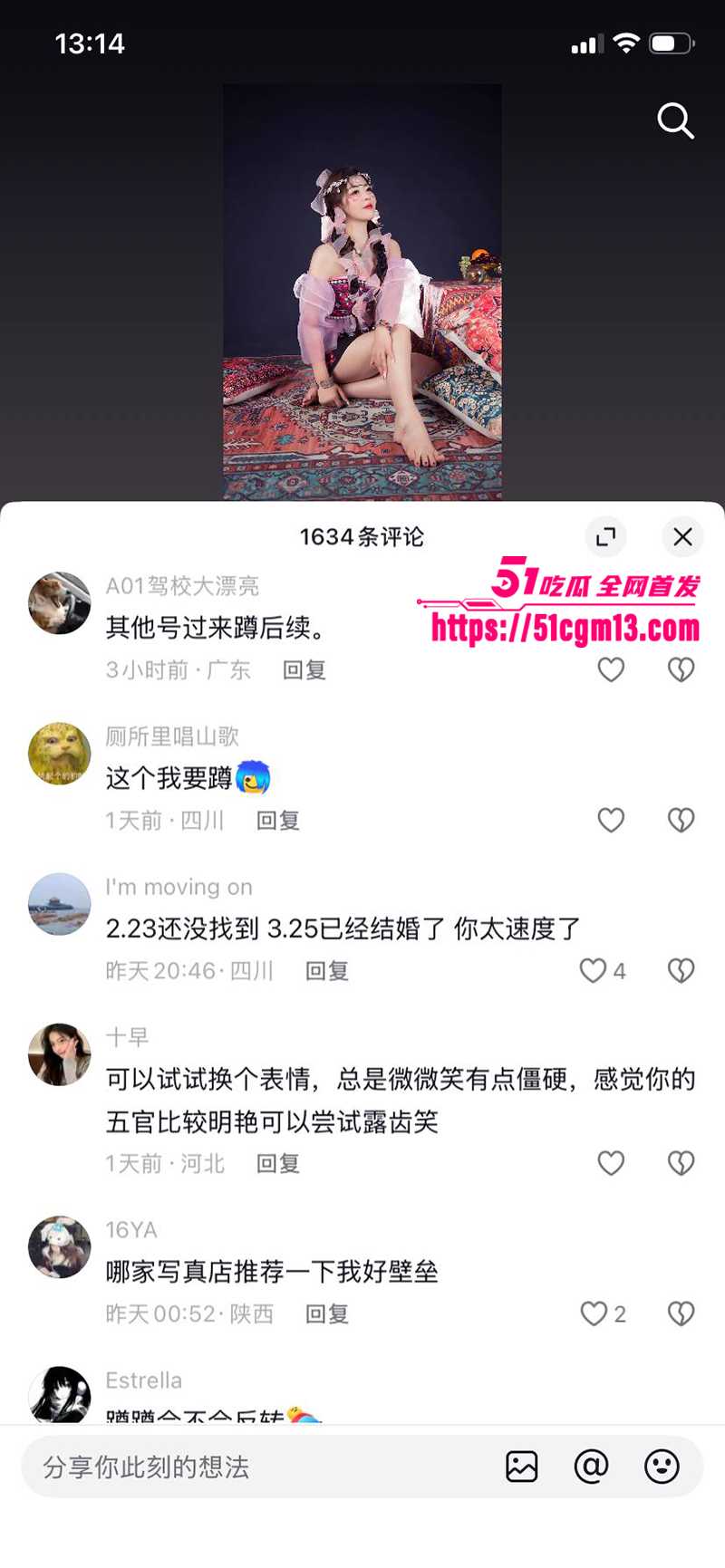Tap the expand-to-fullscreen icon beside the close button
The height and width of the screenshot is (1568, 725).
coord(606,537)
